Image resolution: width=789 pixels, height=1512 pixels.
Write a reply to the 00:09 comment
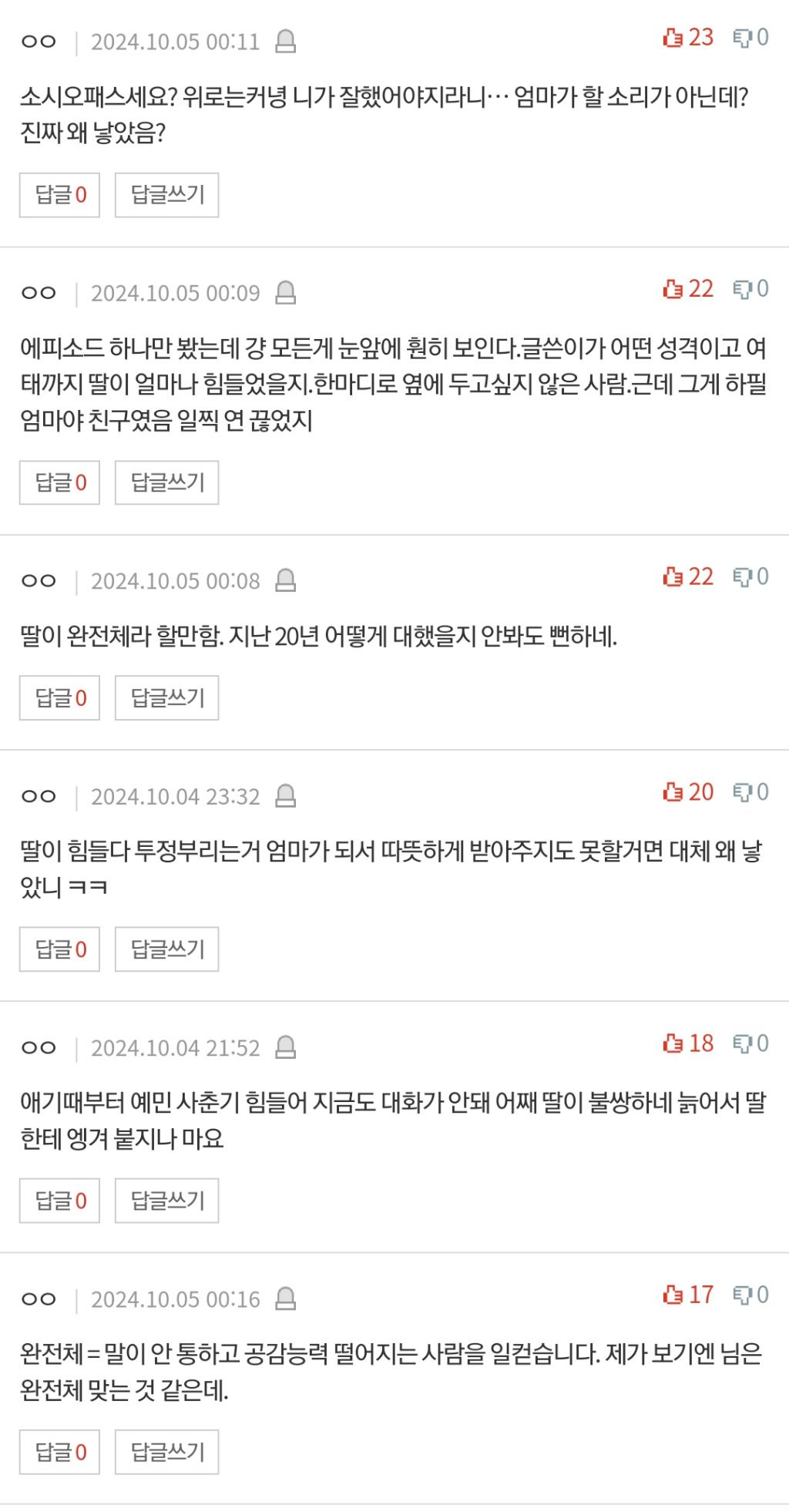(167, 482)
